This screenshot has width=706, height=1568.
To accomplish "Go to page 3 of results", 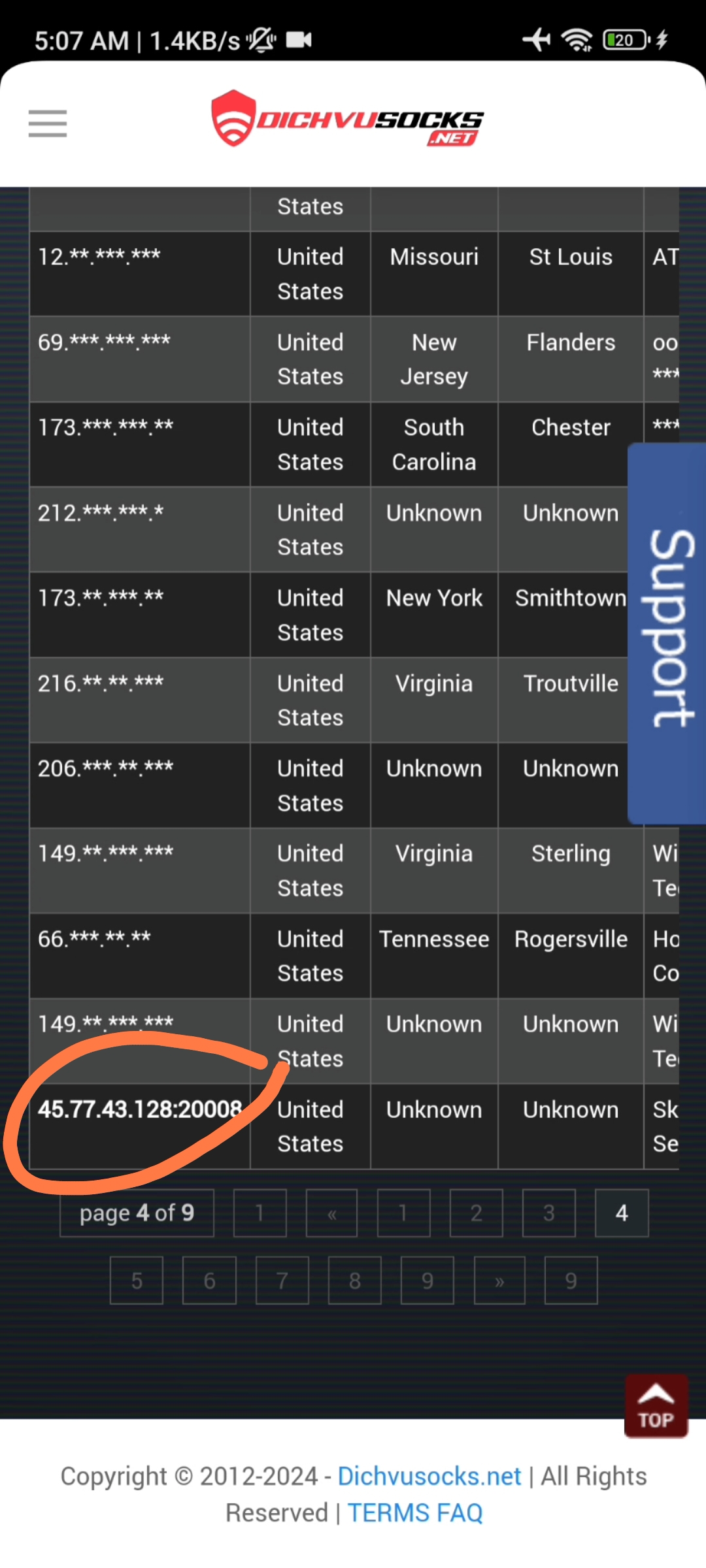I will [x=549, y=1213].
